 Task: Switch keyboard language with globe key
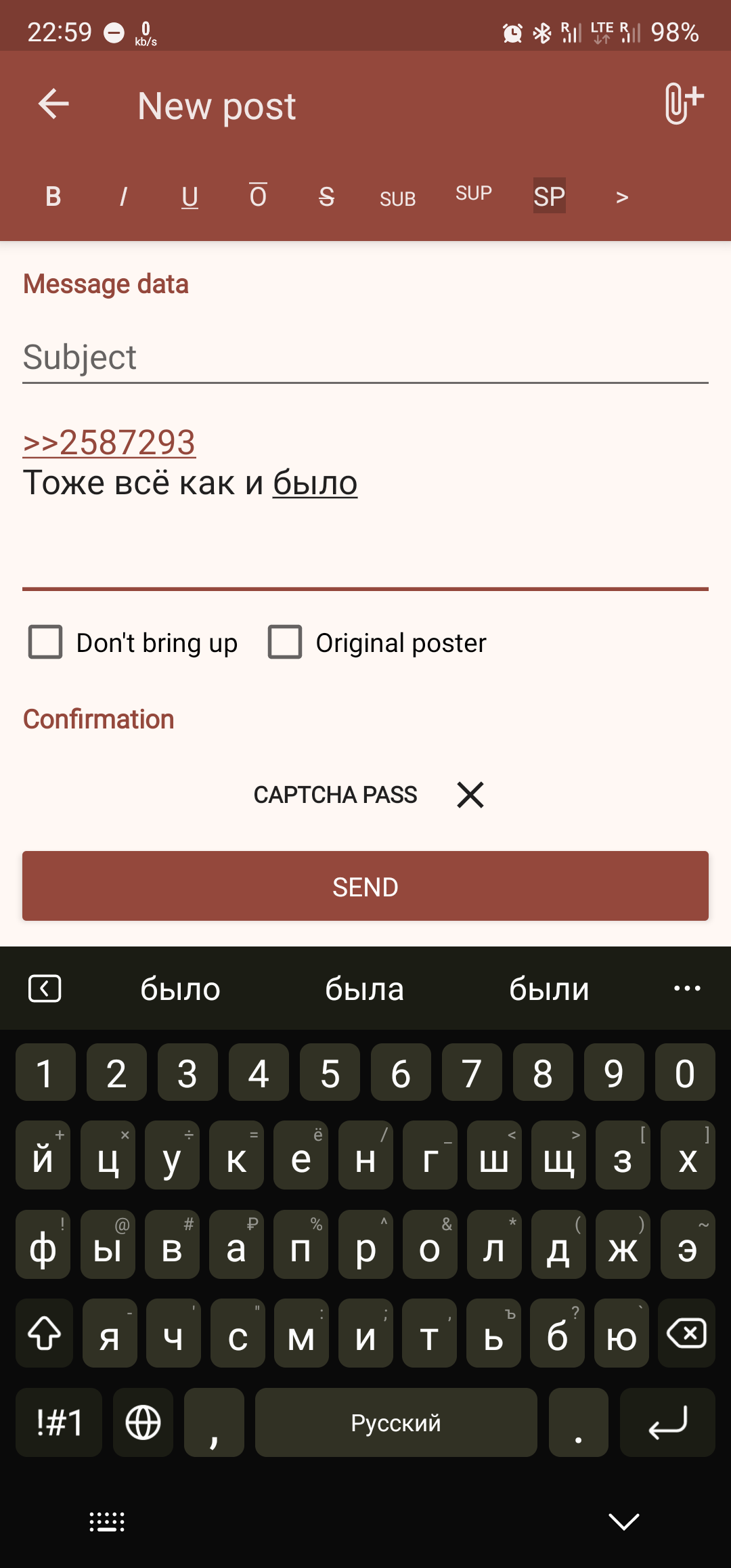(143, 1422)
